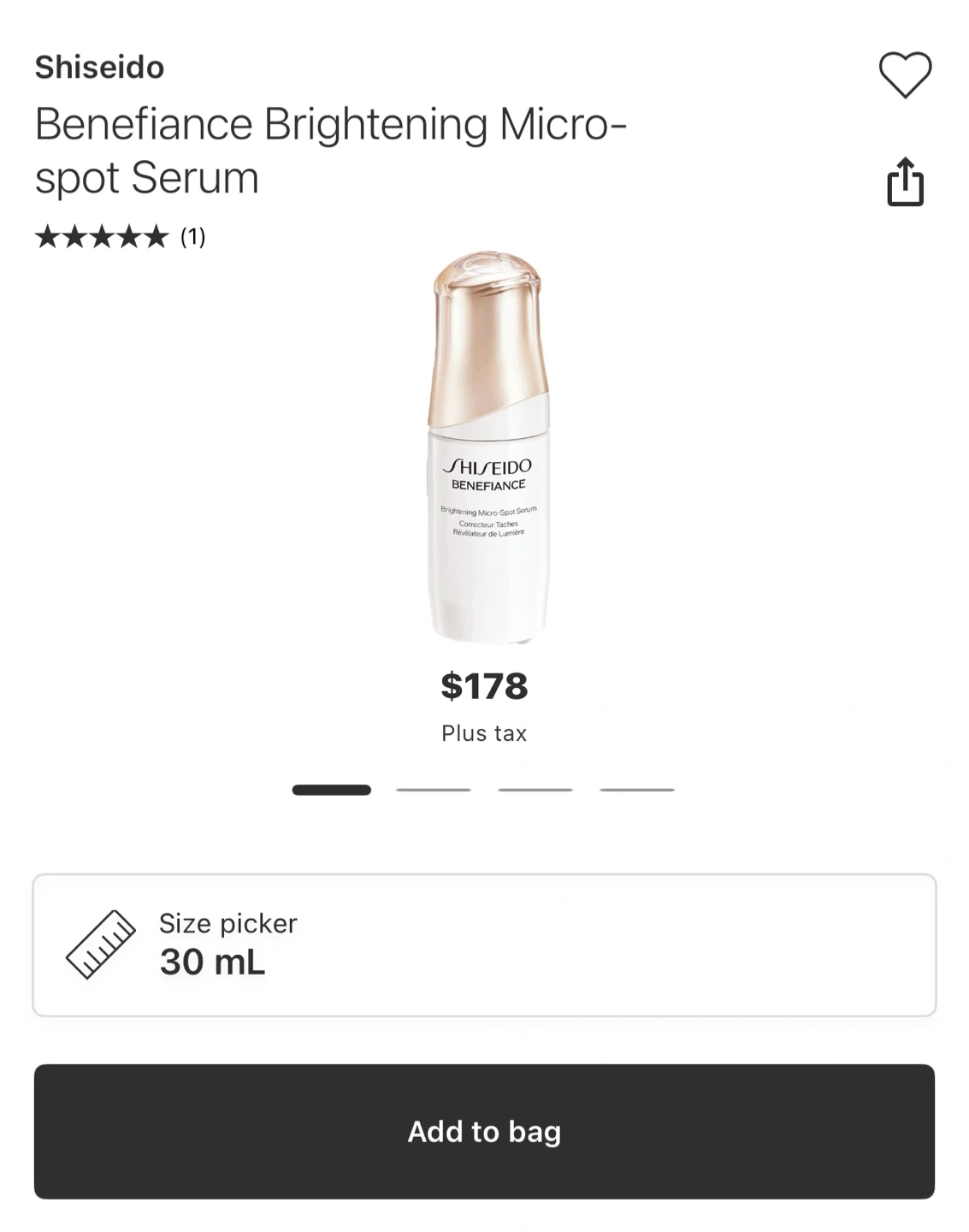This screenshot has width=969, height=1232.
Task: Add to bag
Action: [x=484, y=1131]
